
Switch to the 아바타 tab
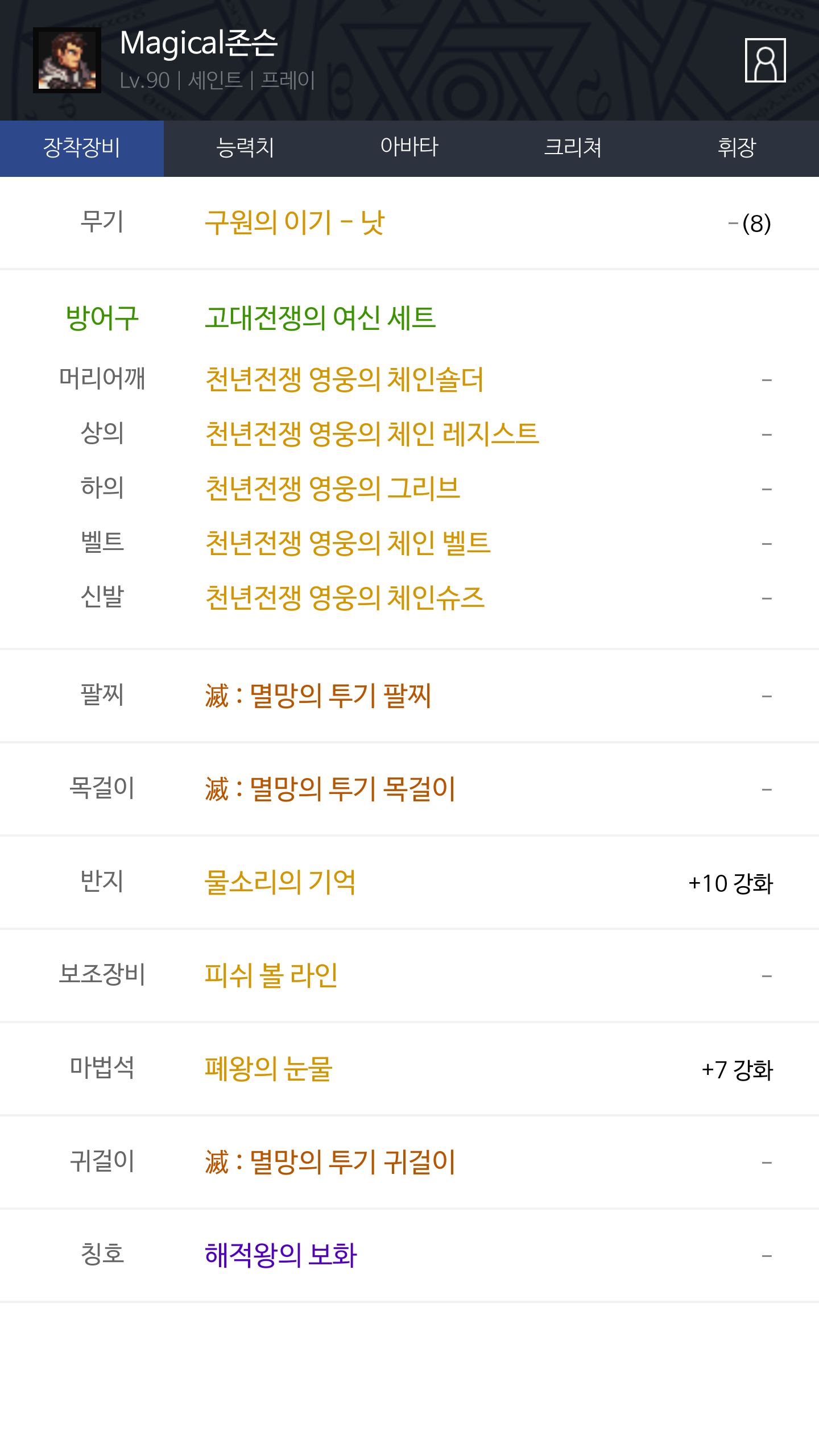pyautogui.click(x=409, y=148)
